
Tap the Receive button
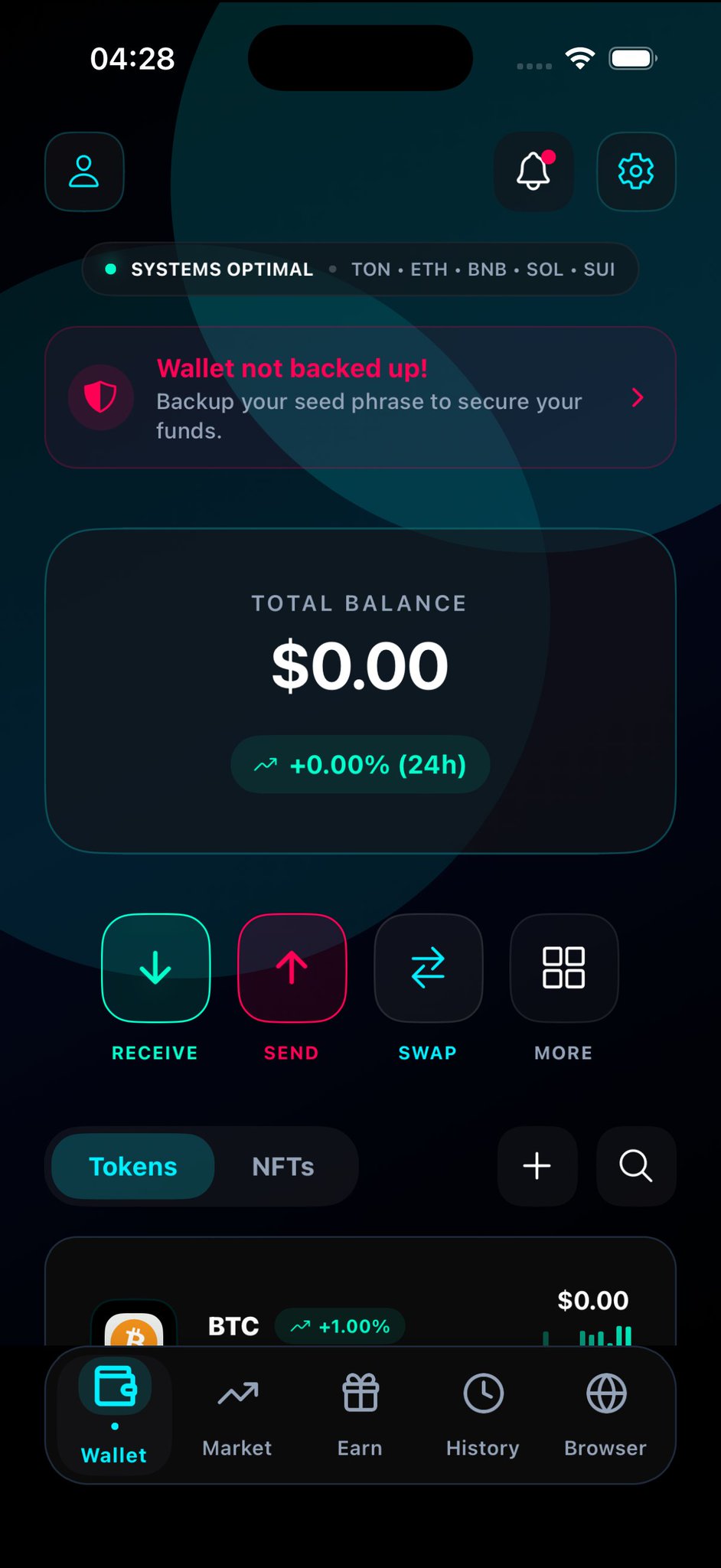point(155,968)
